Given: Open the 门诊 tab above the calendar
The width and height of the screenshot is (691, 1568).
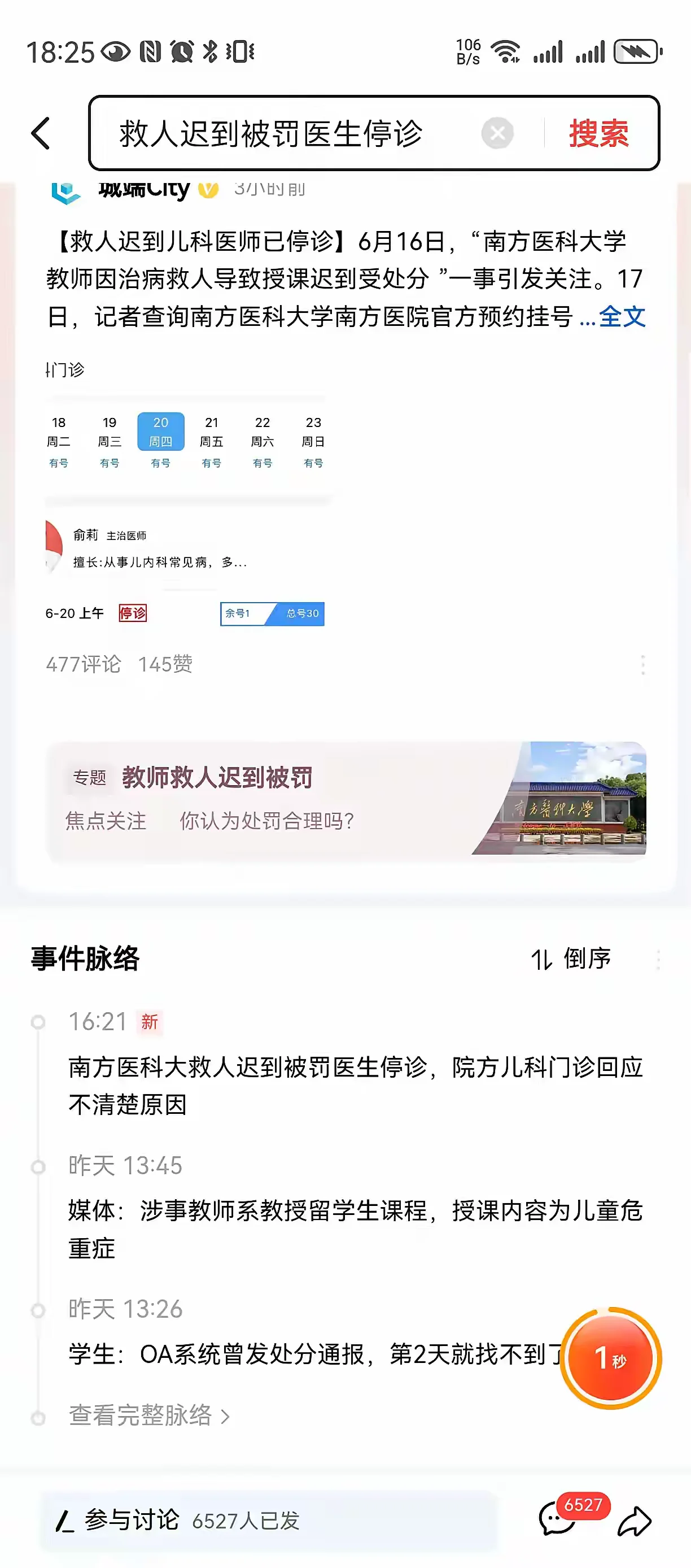Looking at the screenshot, I should [x=63, y=369].
